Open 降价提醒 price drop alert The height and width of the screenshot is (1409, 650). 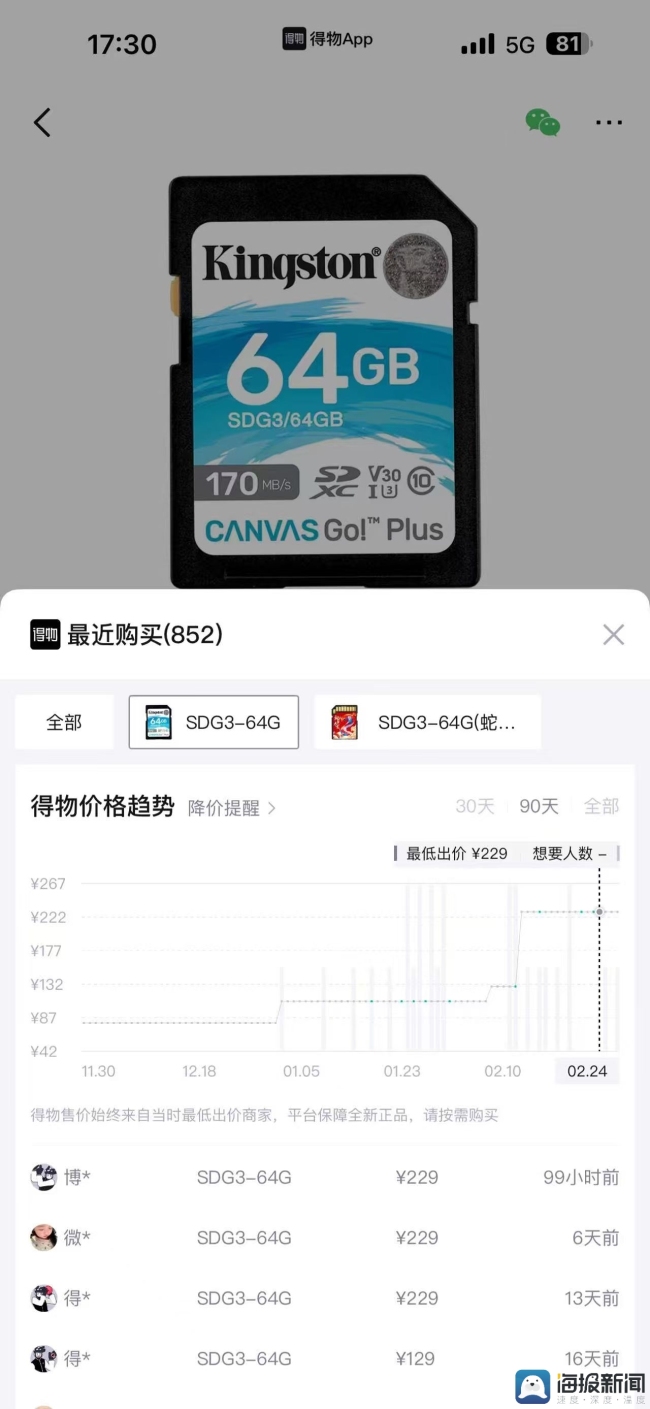point(231,808)
